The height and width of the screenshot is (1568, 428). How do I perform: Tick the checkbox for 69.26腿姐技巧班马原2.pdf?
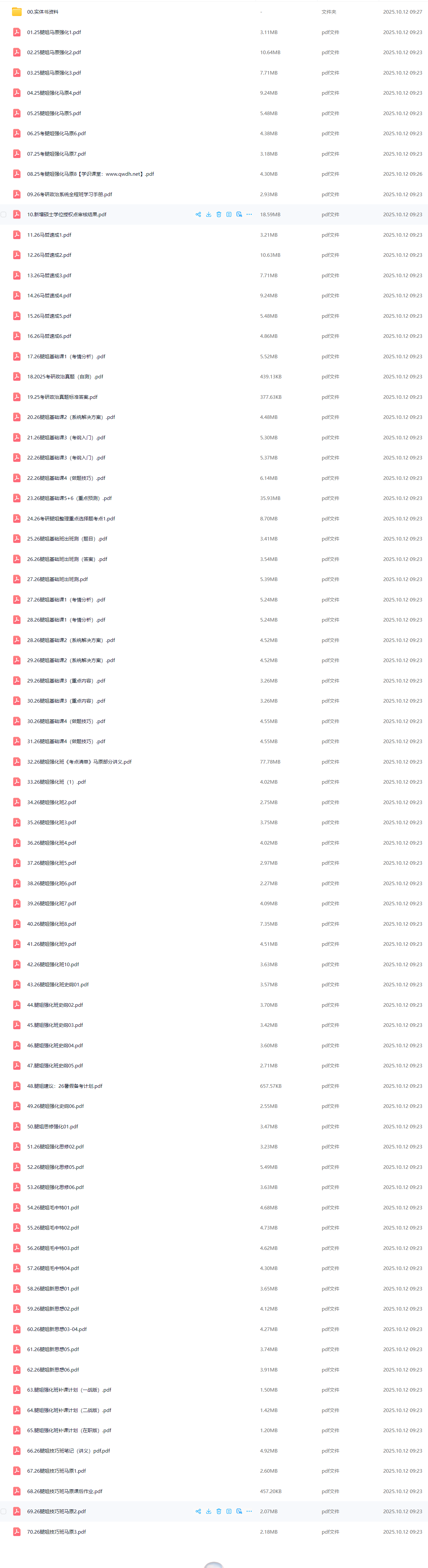(x=4, y=1511)
